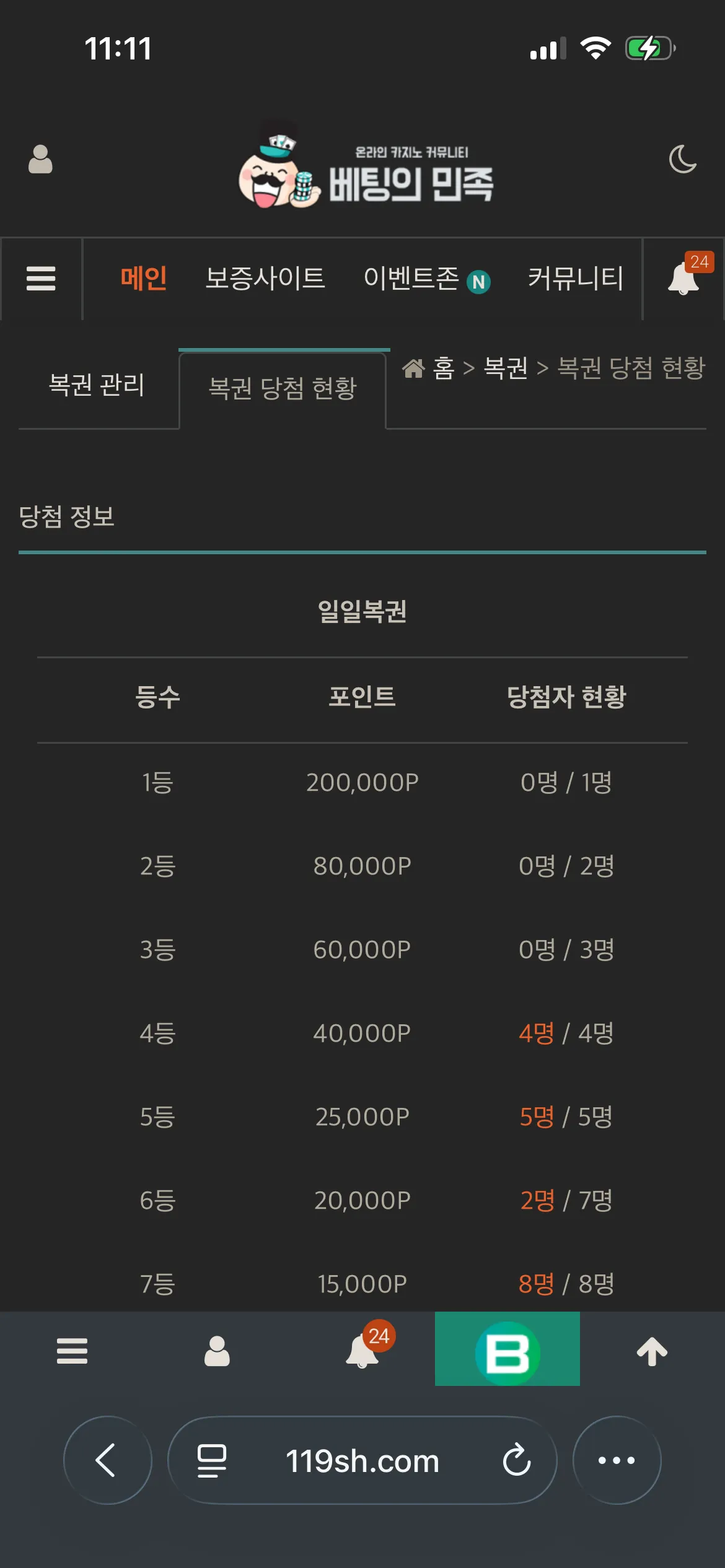Open the bottom bar menu icon

pos(72,1351)
